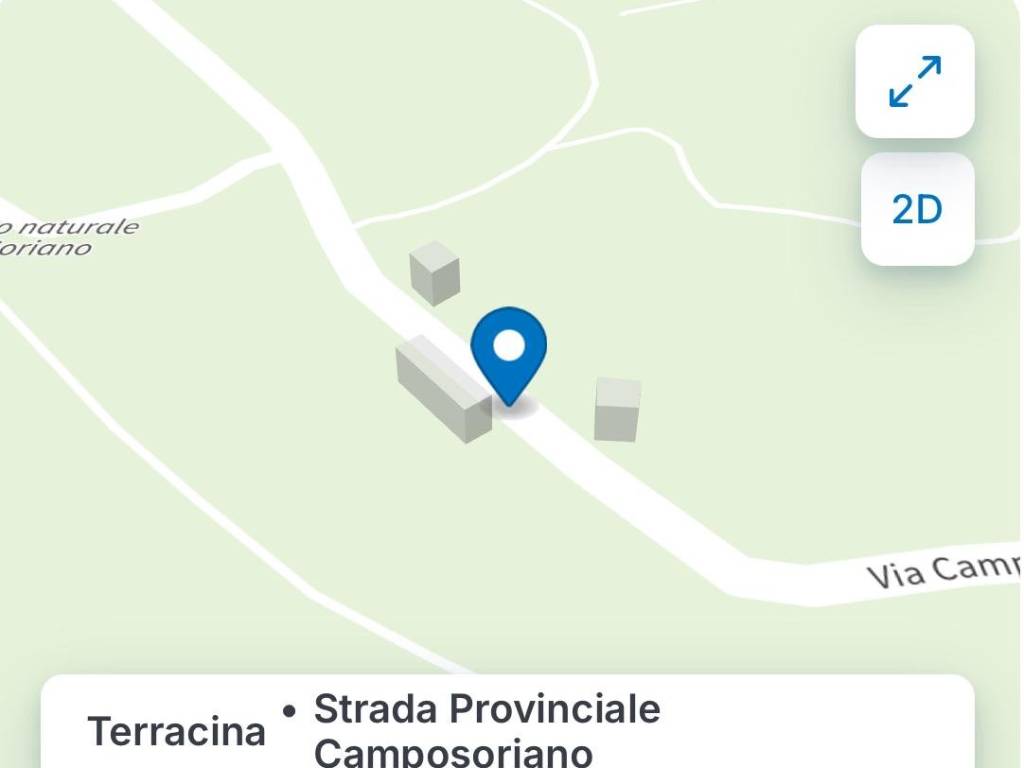Switch the map to 2D view

(x=917, y=210)
